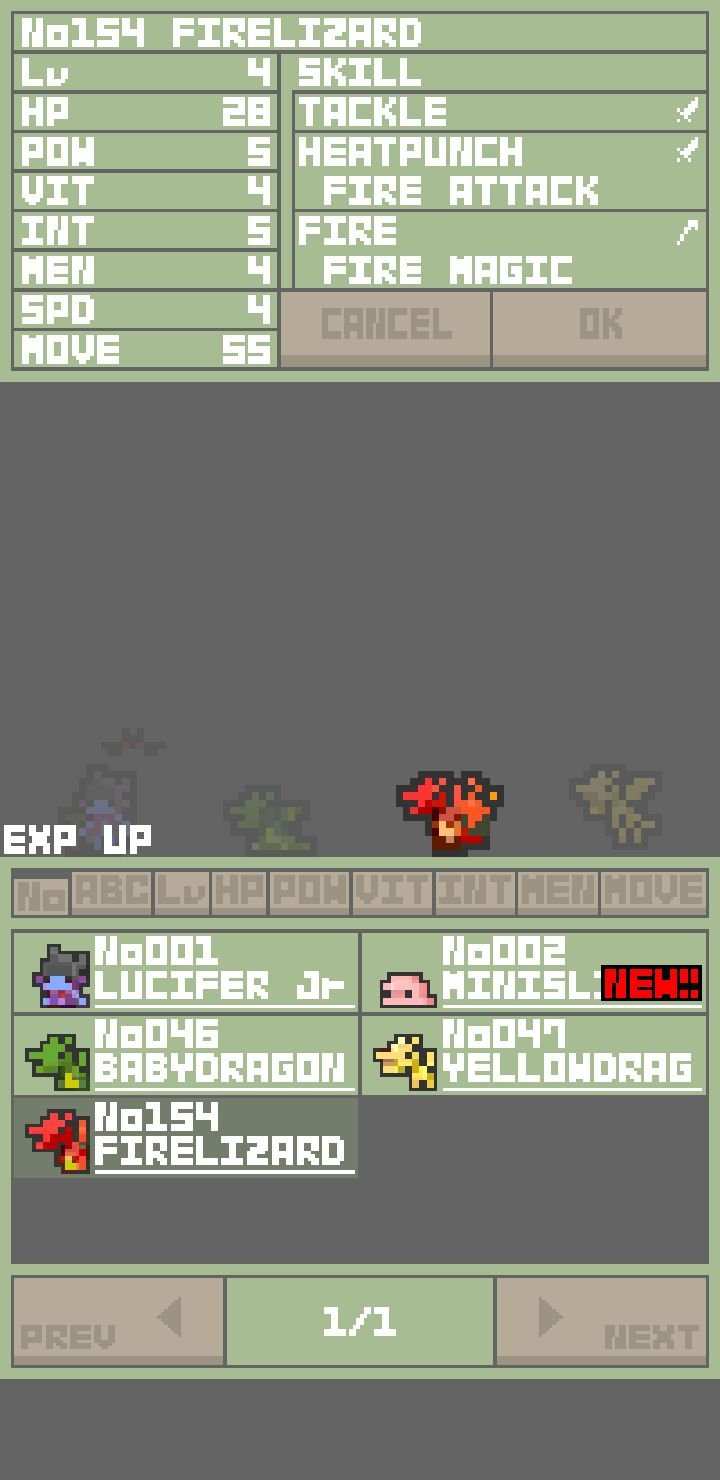The image size is (720, 1480).
Task: Sort monsters by HP
Action: point(238,893)
